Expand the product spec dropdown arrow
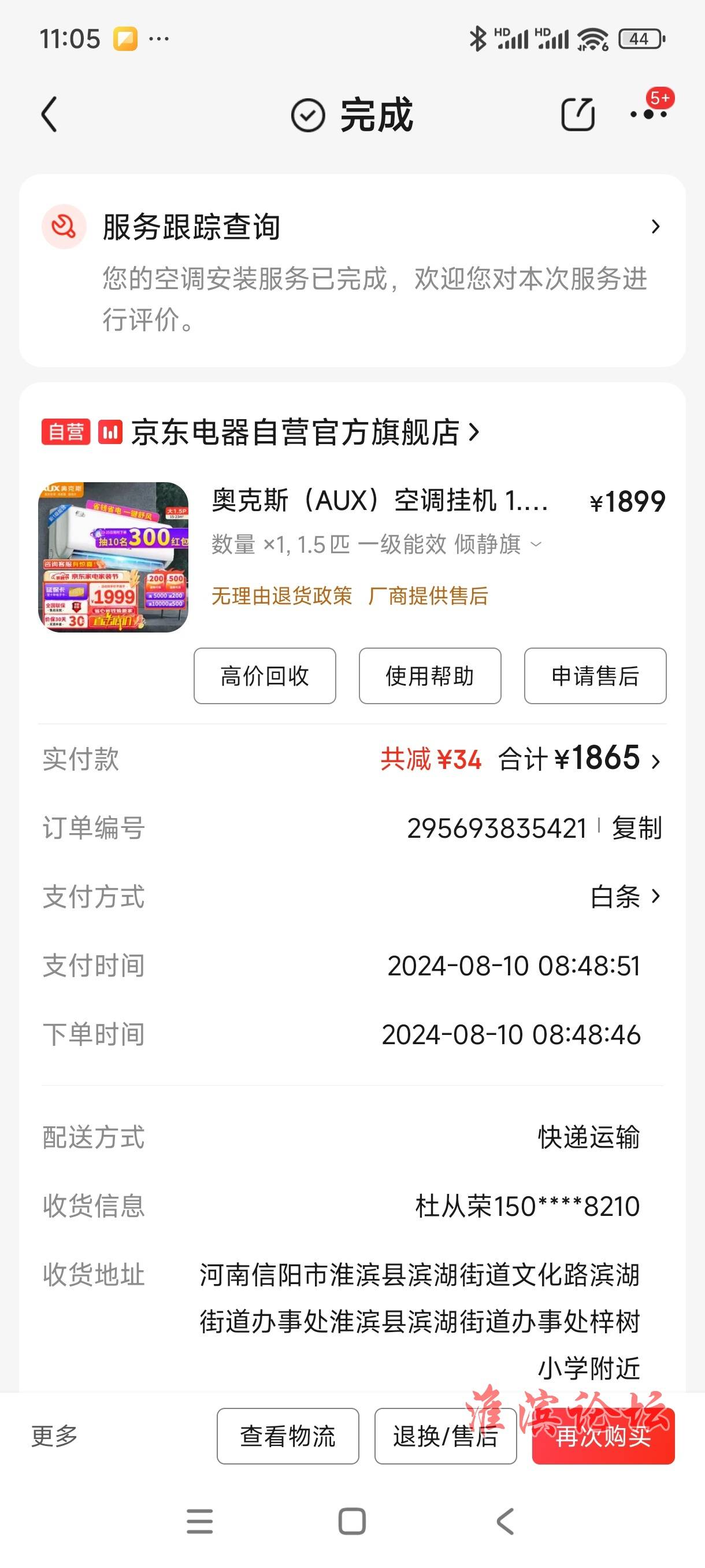Viewport: 705px width, 1568px height. [536, 543]
